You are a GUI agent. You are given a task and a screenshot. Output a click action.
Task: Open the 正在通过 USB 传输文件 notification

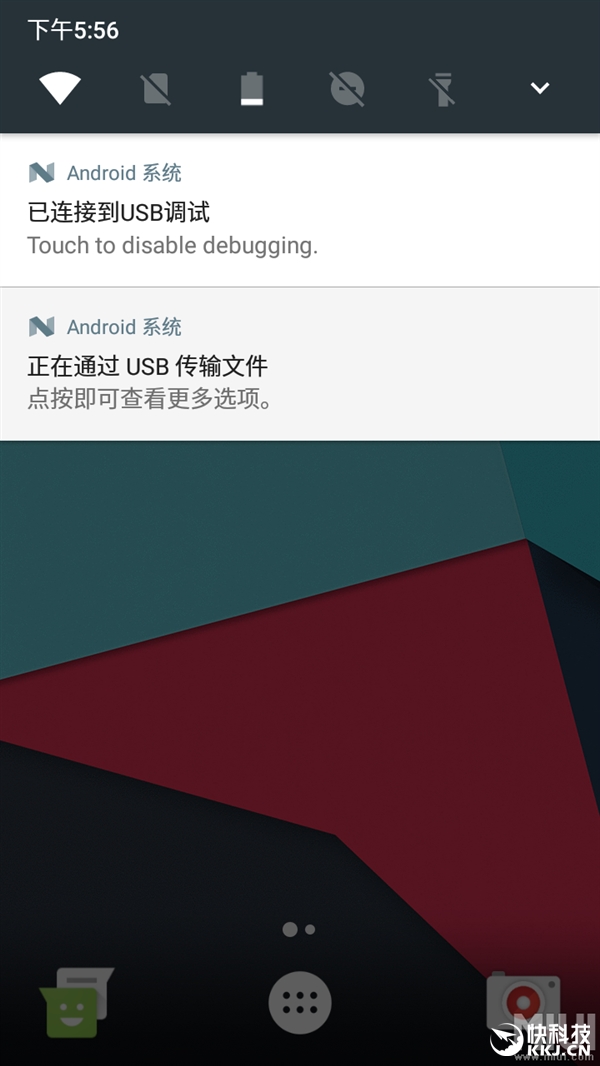point(300,366)
